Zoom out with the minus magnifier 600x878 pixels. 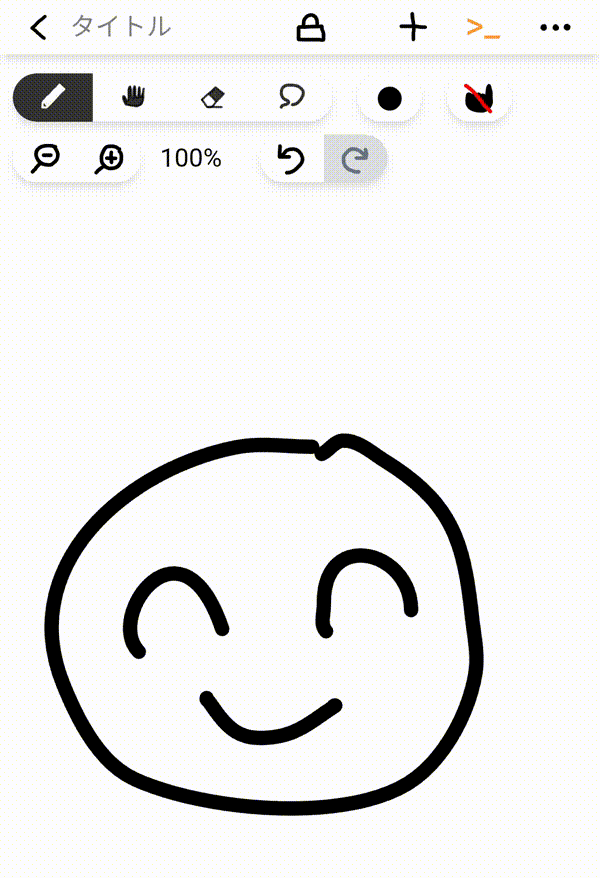point(45,158)
